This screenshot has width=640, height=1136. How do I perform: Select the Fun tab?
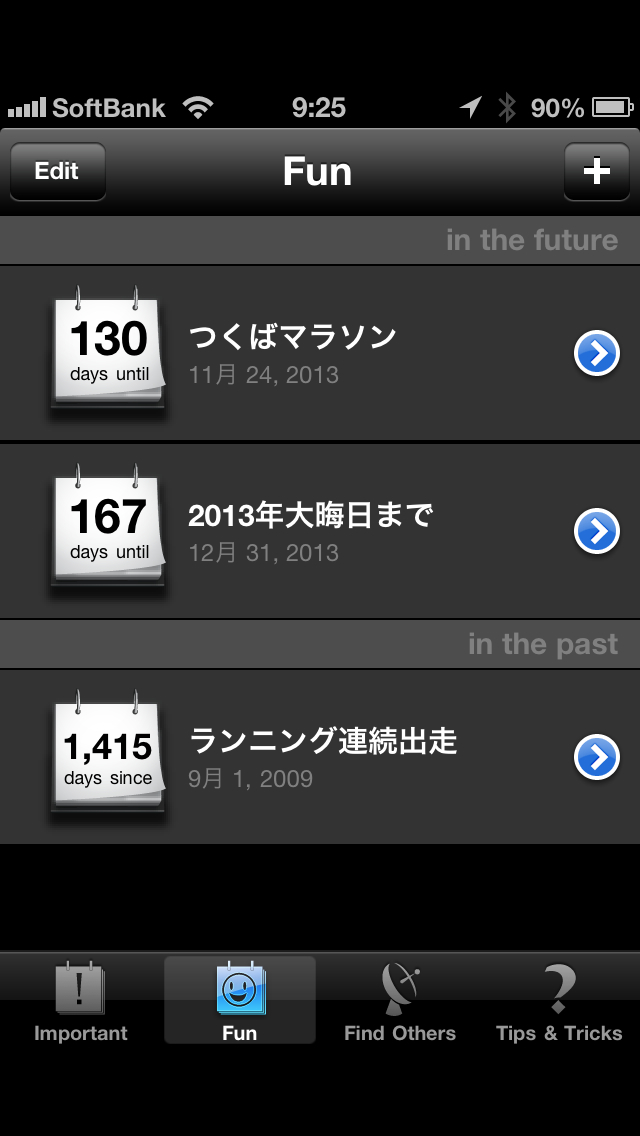(240, 1002)
